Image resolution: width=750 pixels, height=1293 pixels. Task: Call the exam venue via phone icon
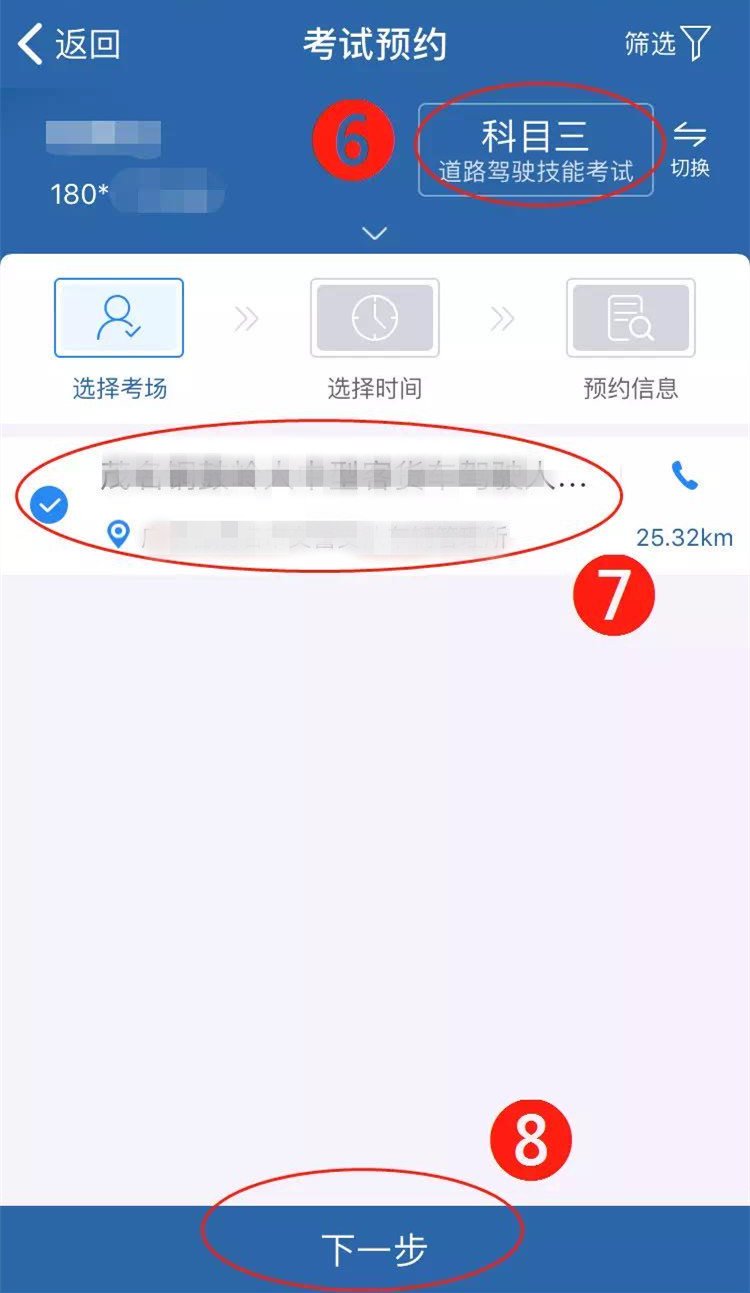coord(684,478)
